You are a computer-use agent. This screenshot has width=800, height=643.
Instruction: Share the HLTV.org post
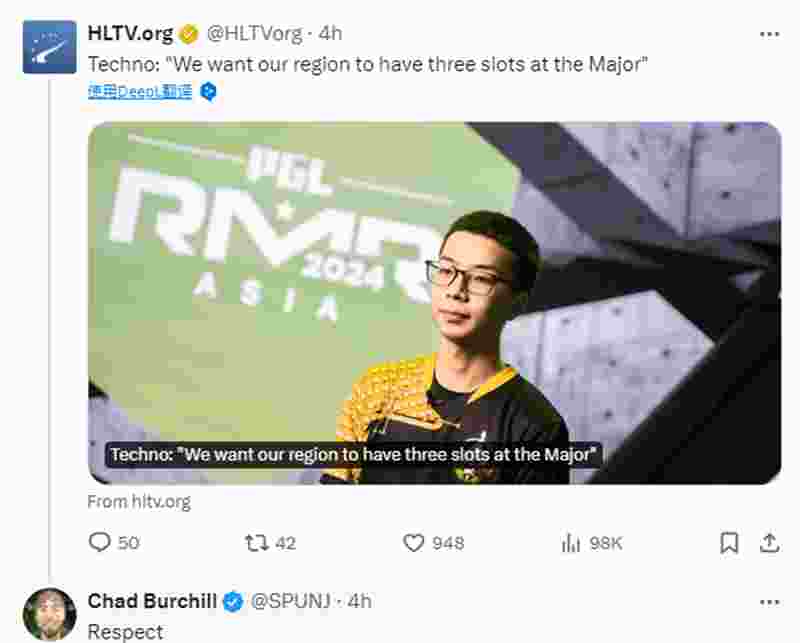point(769,543)
